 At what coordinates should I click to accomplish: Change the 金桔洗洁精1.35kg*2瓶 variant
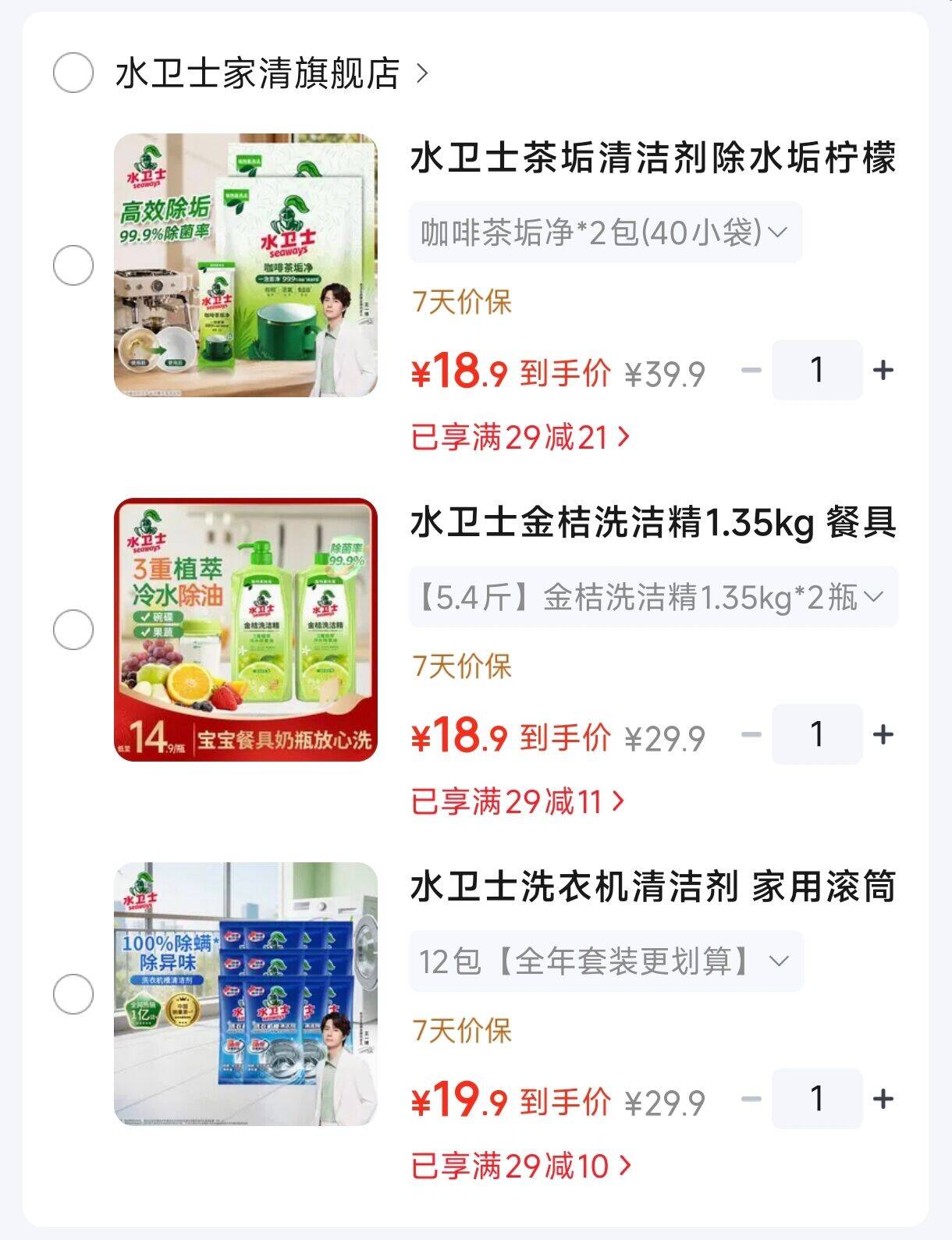(x=654, y=597)
